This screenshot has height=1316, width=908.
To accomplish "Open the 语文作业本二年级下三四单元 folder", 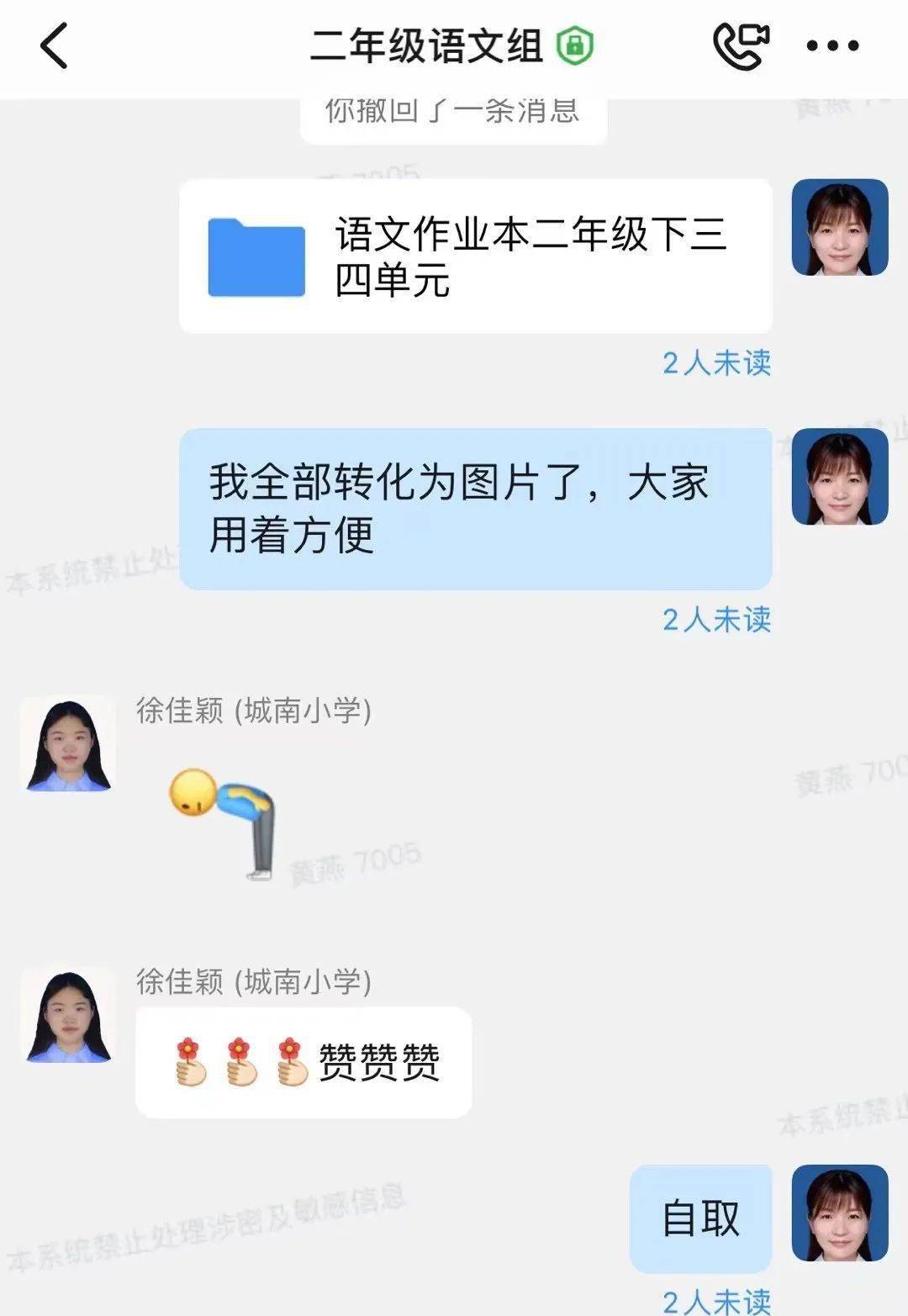I will [x=475, y=256].
